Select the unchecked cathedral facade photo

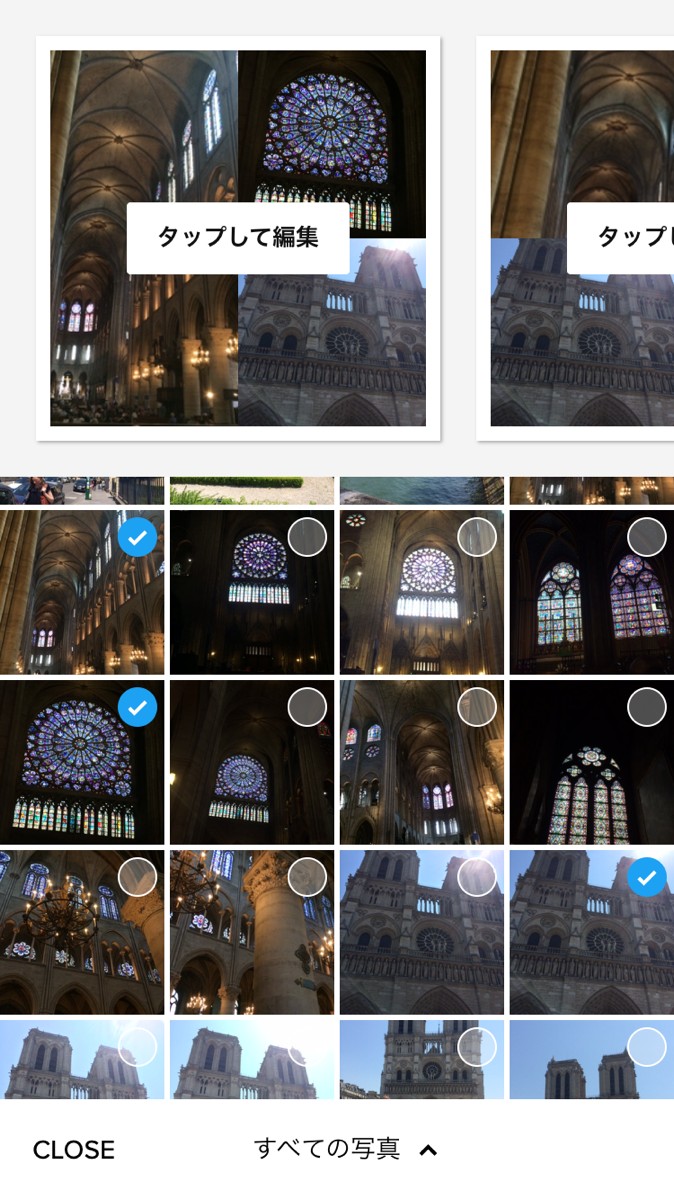pos(422,932)
